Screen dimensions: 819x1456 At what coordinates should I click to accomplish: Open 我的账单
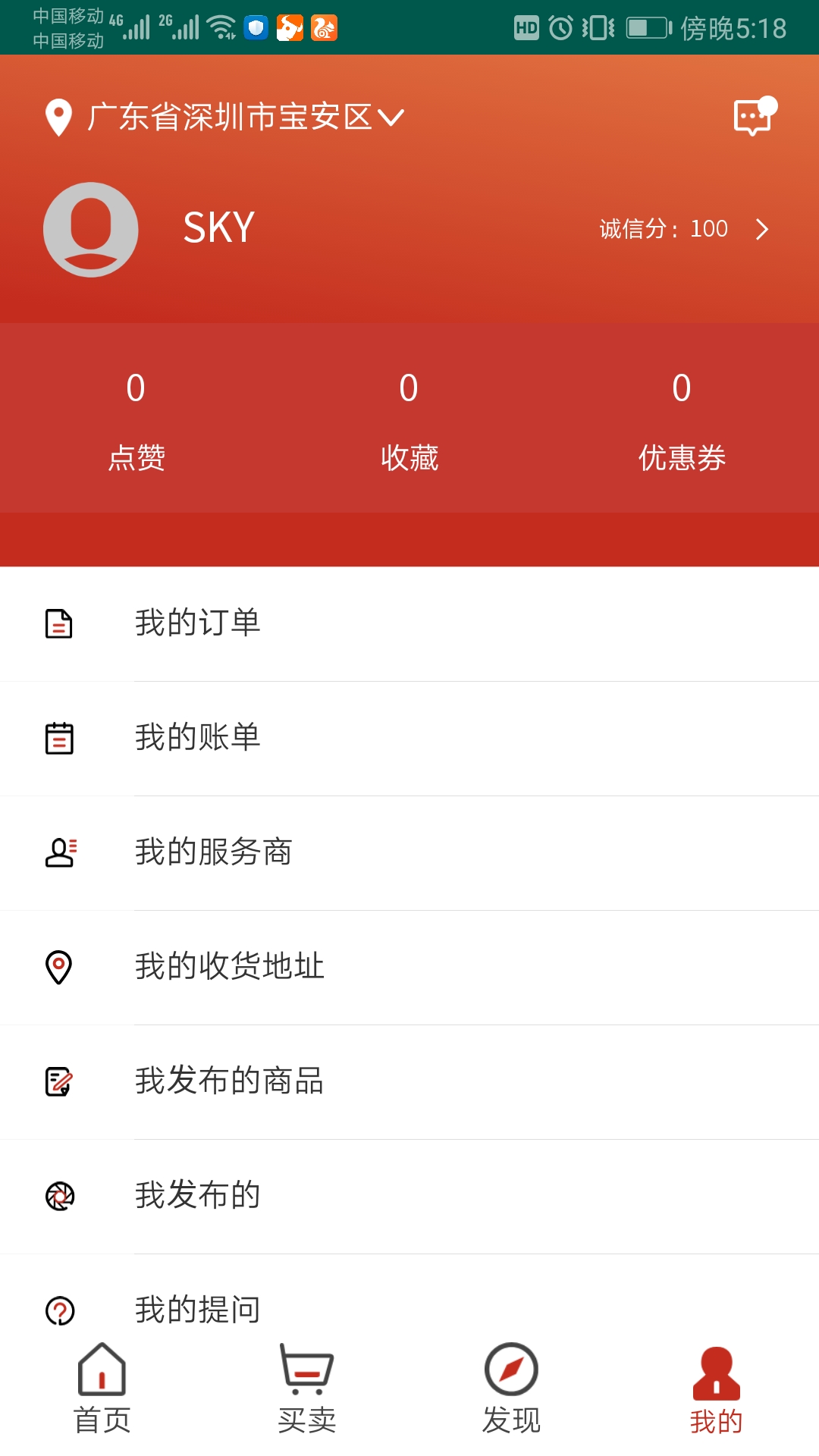409,739
